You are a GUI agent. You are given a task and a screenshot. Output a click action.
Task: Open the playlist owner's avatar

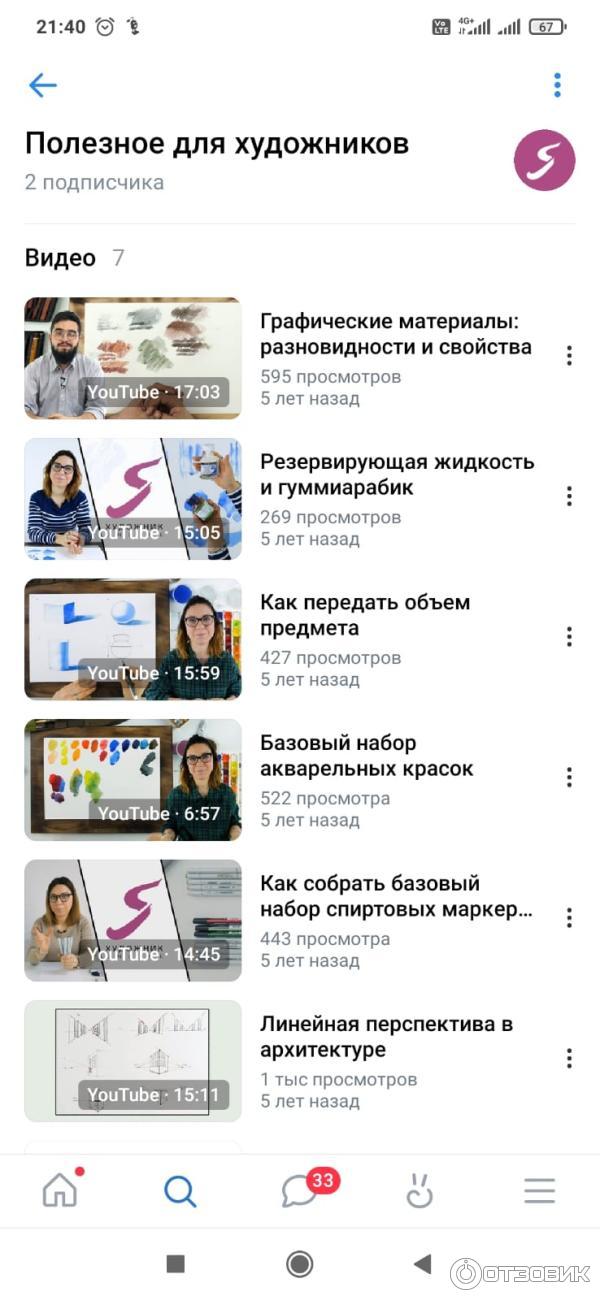(544, 160)
